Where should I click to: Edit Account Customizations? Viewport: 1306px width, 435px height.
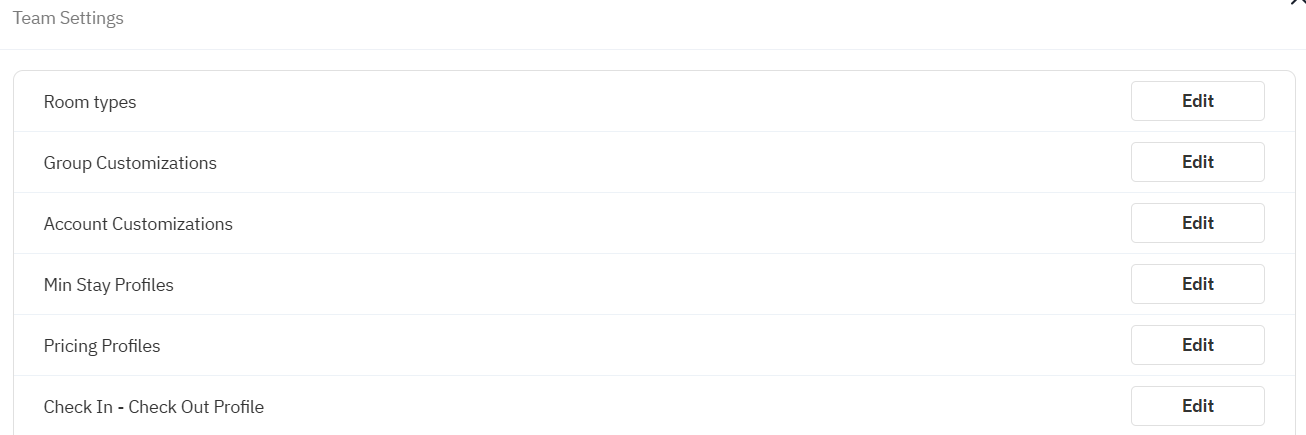click(1197, 223)
